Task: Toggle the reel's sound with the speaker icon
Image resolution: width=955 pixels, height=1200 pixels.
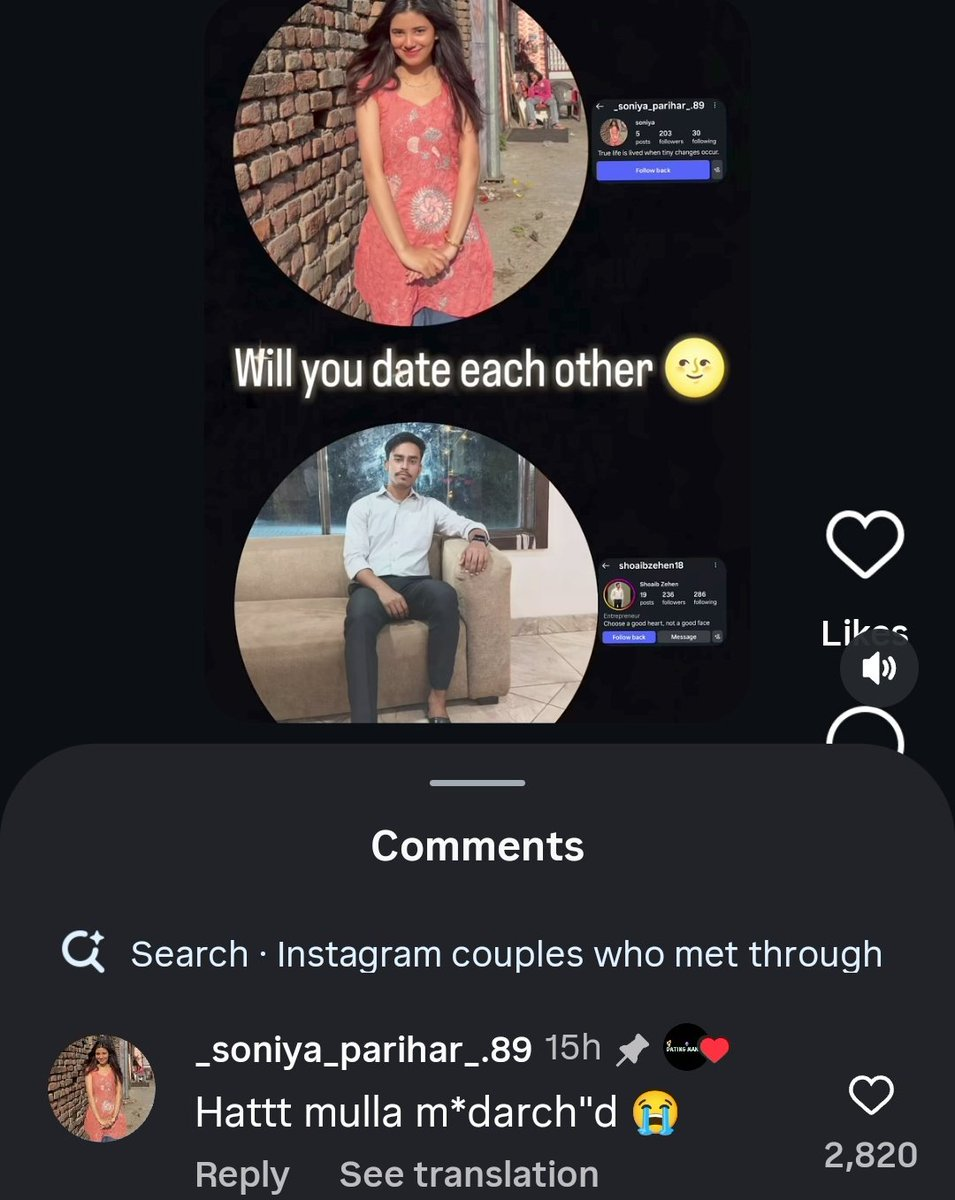Action: (x=878, y=668)
